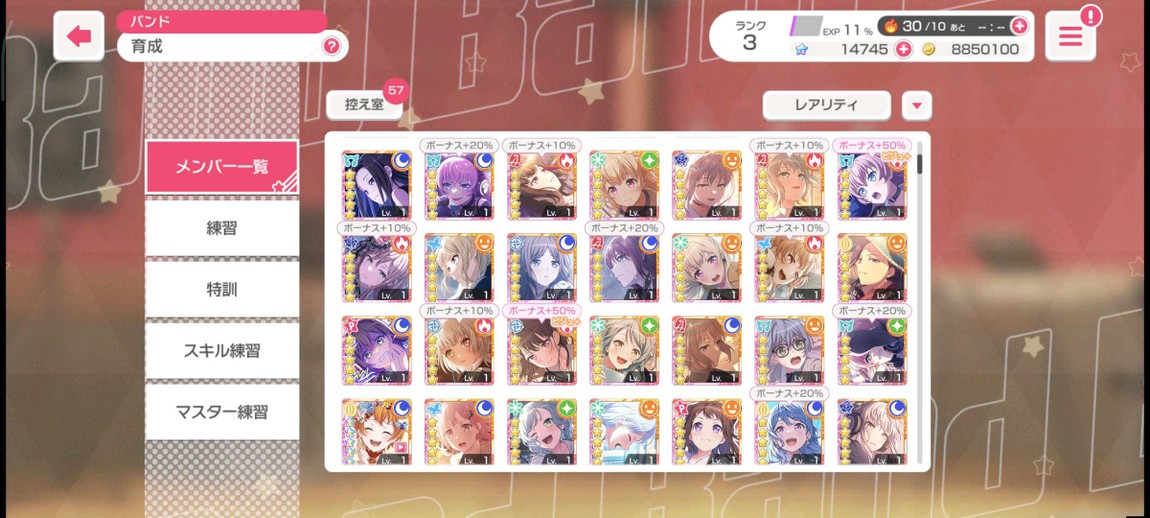Switch to マスター練習 tab
This screenshot has width=1150, height=518.
tap(222, 411)
